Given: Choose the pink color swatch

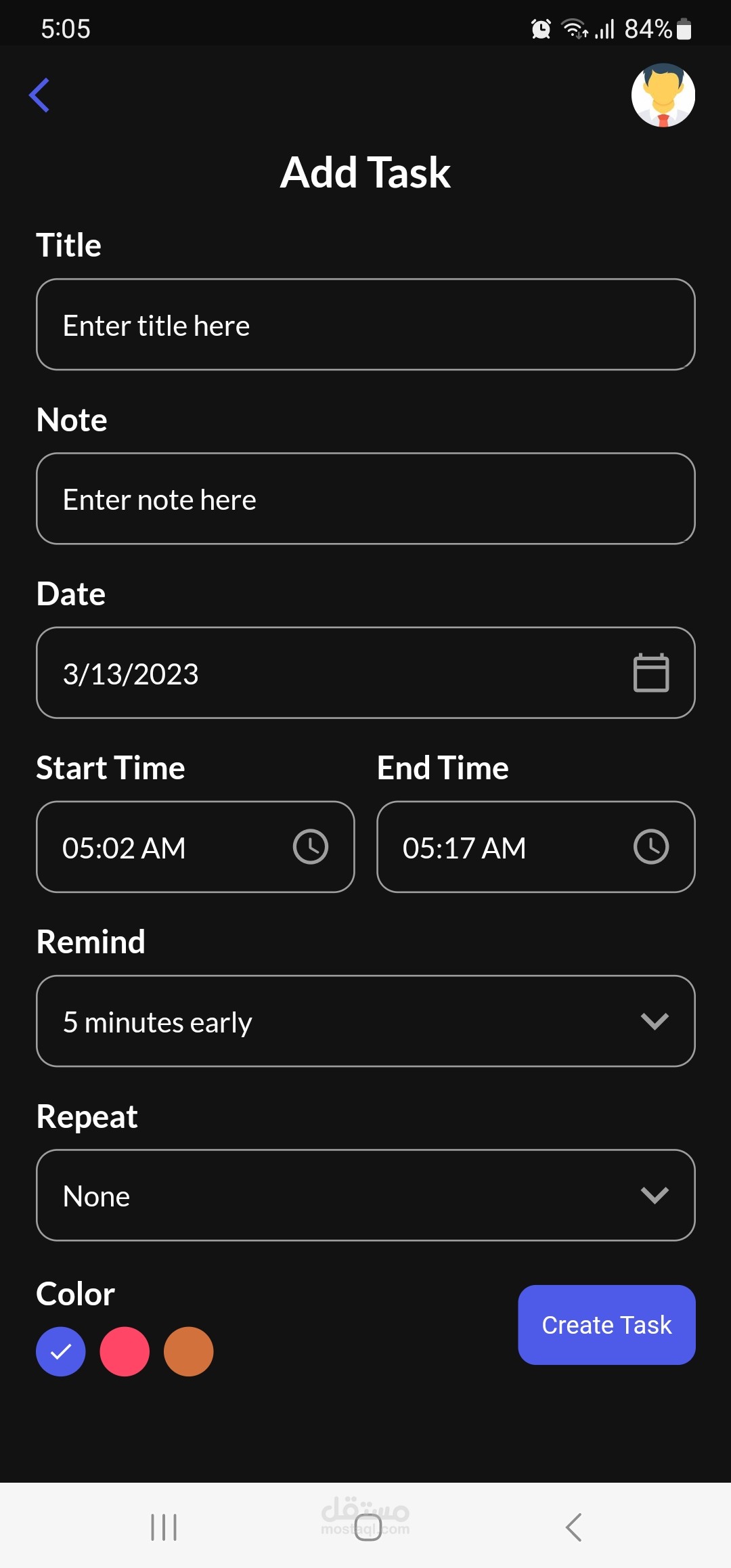Looking at the screenshot, I should coord(125,1351).
